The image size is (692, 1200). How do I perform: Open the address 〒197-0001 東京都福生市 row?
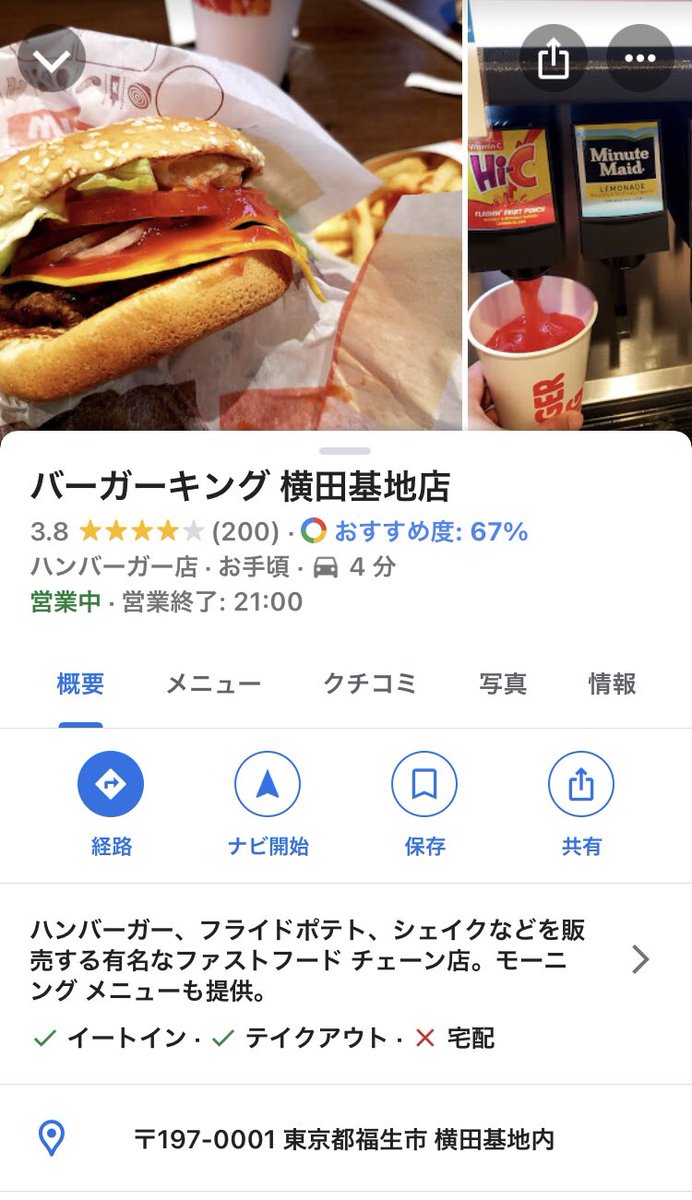coord(344,1139)
